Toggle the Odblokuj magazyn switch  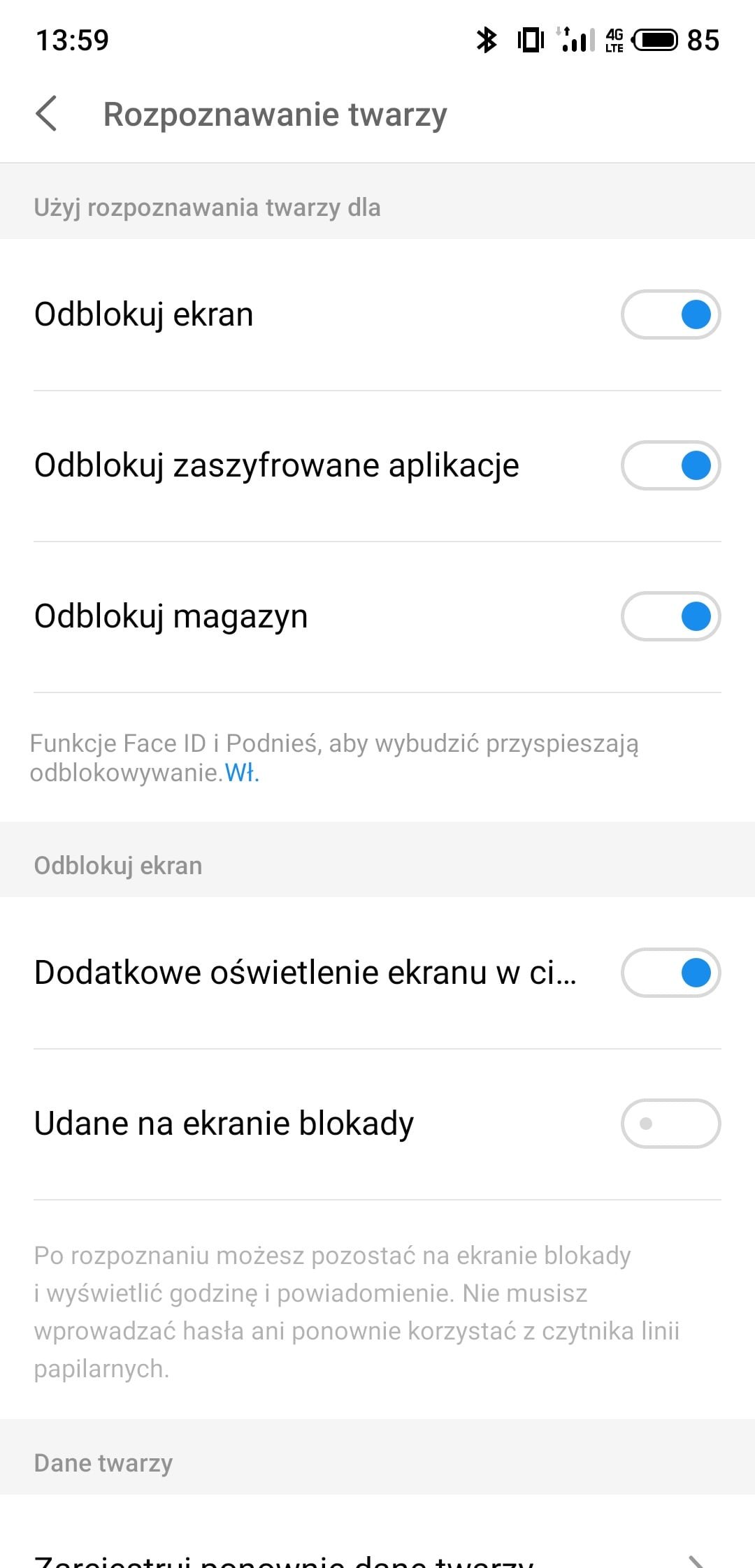(x=670, y=616)
